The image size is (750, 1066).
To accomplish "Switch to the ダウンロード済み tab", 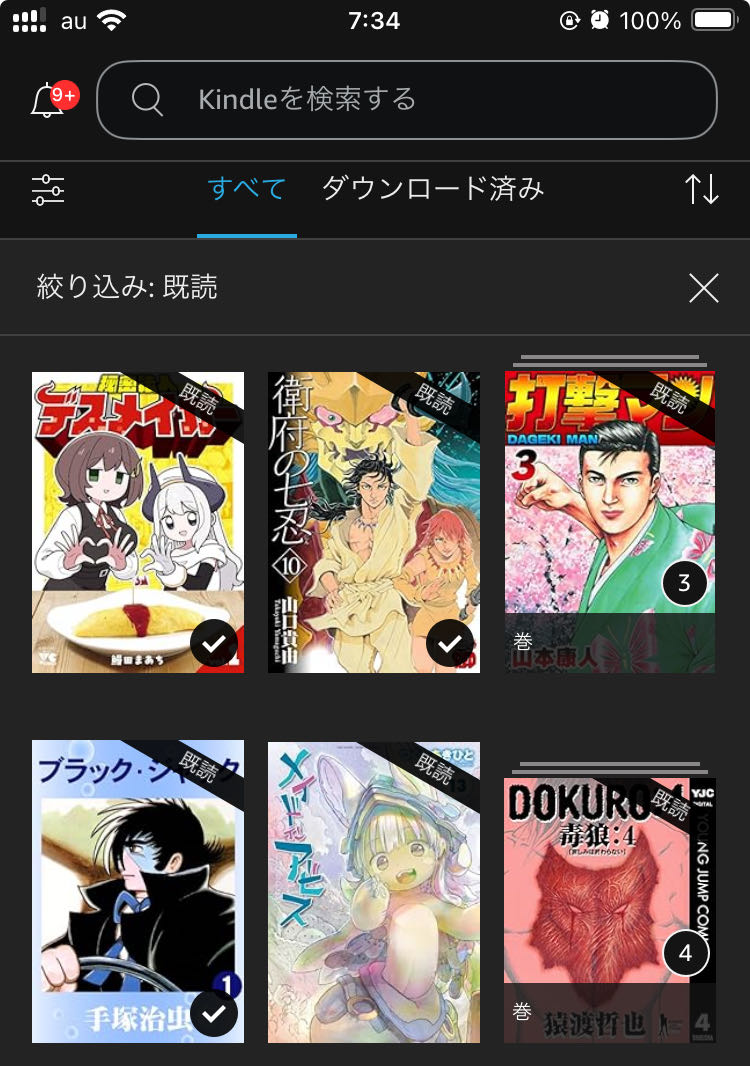I will point(432,189).
